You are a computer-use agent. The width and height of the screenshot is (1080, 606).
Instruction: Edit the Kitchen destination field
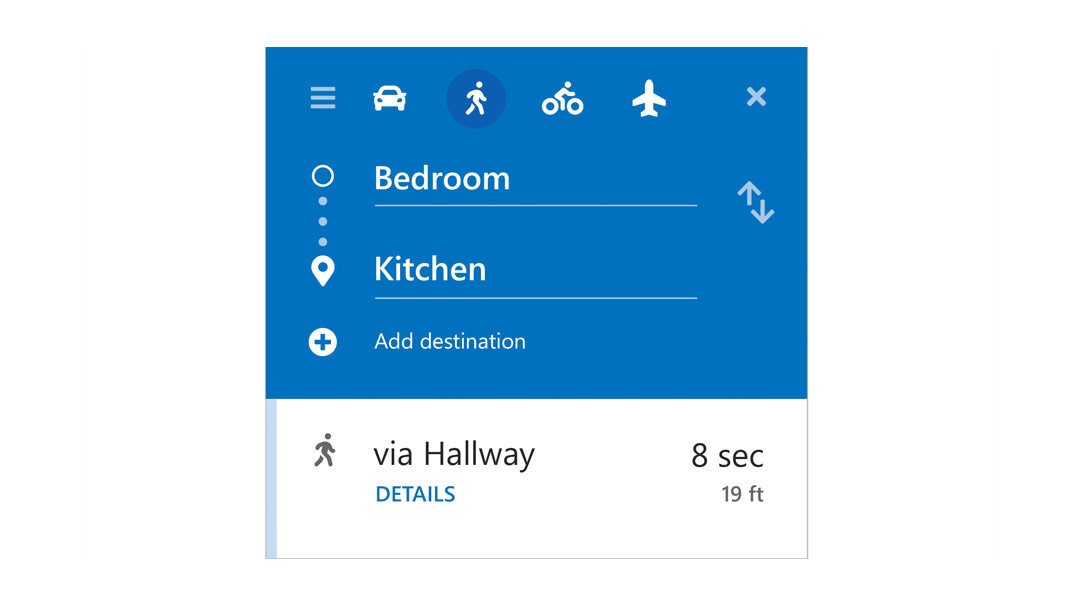(x=534, y=270)
